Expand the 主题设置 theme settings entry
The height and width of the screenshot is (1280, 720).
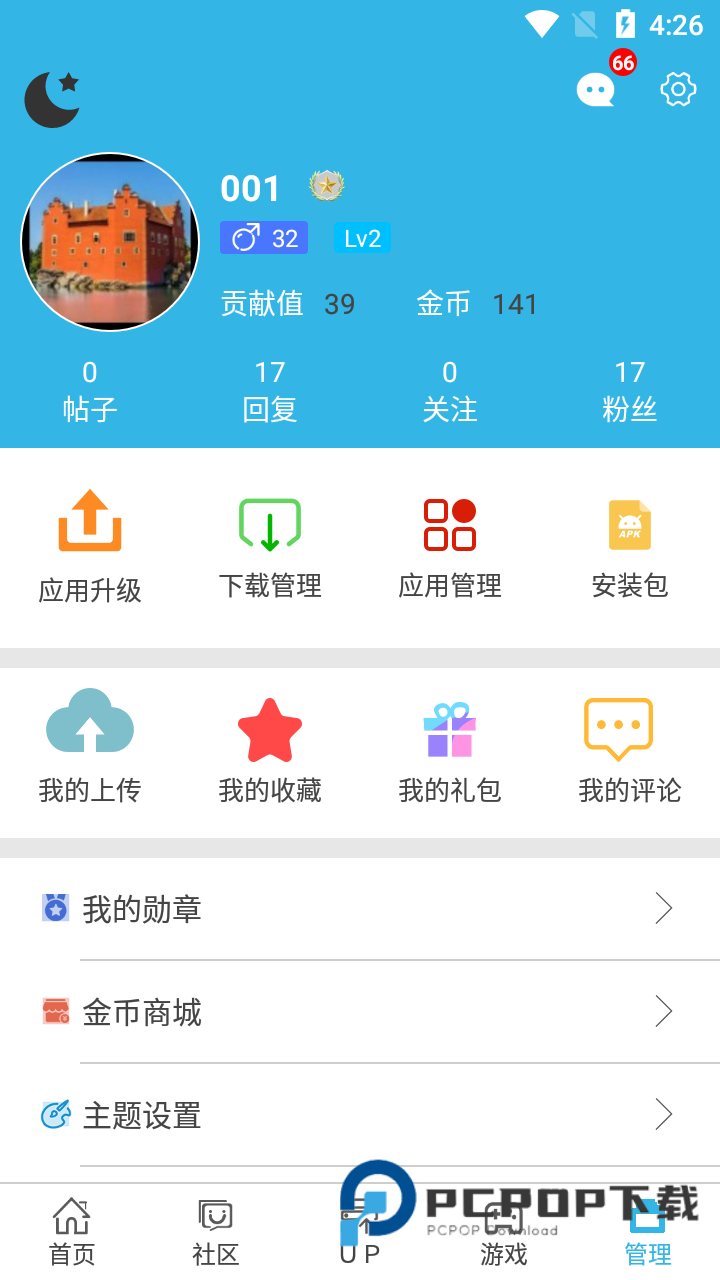coord(360,1116)
